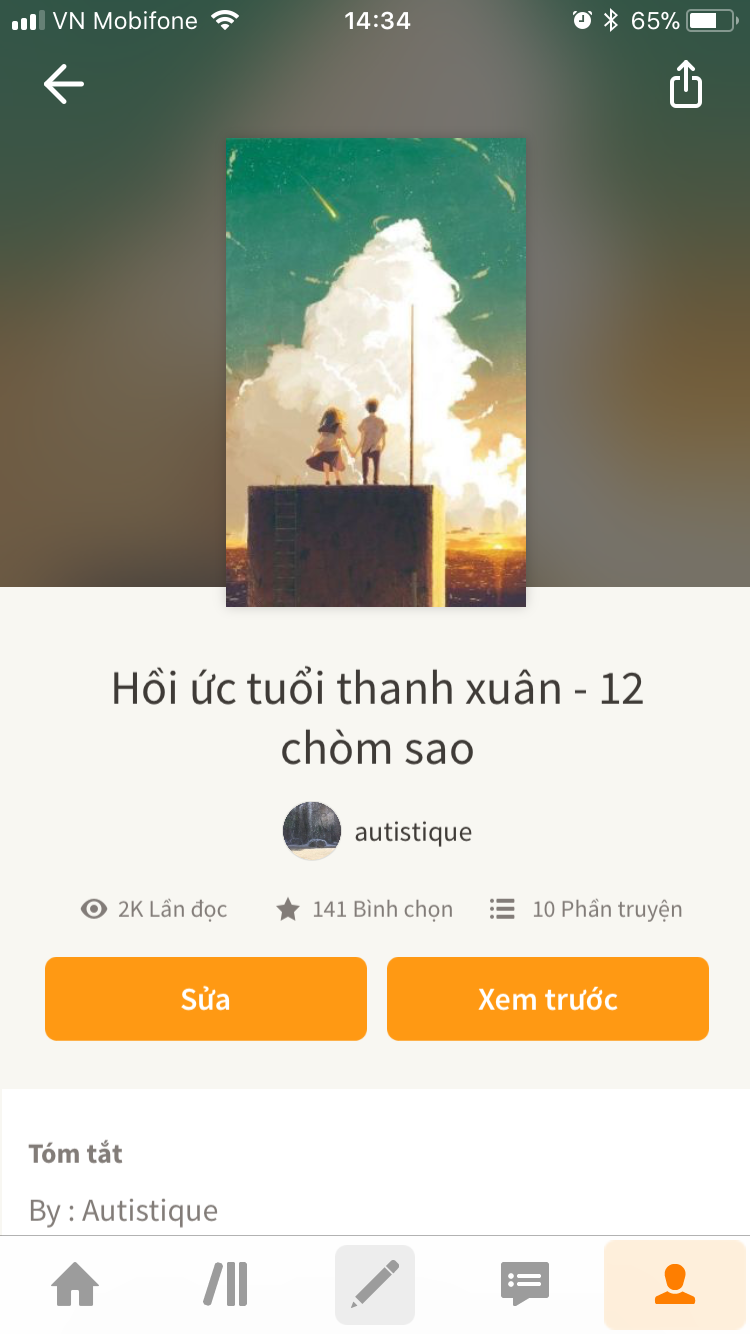Select the Profile tab
This screenshot has height=1334, width=750.
(x=675, y=1284)
